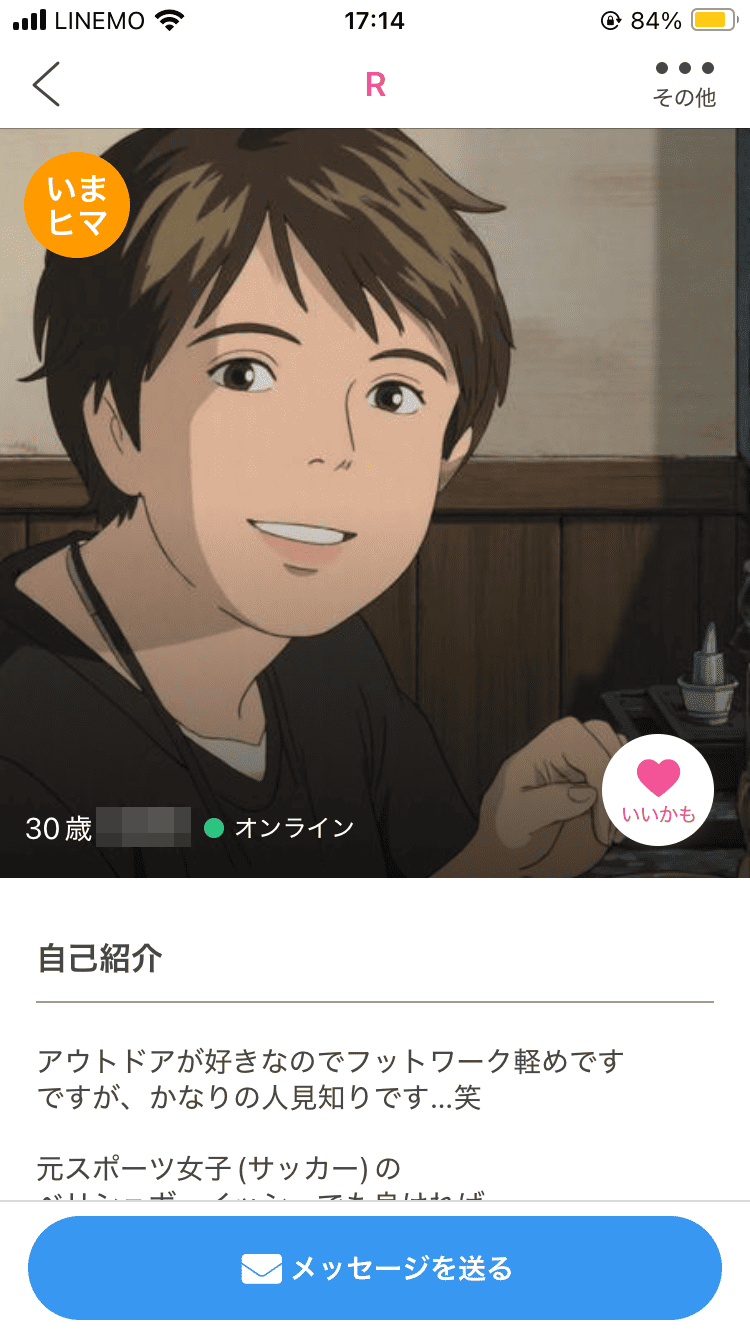Tap the いいかも heart button

(x=658, y=789)
